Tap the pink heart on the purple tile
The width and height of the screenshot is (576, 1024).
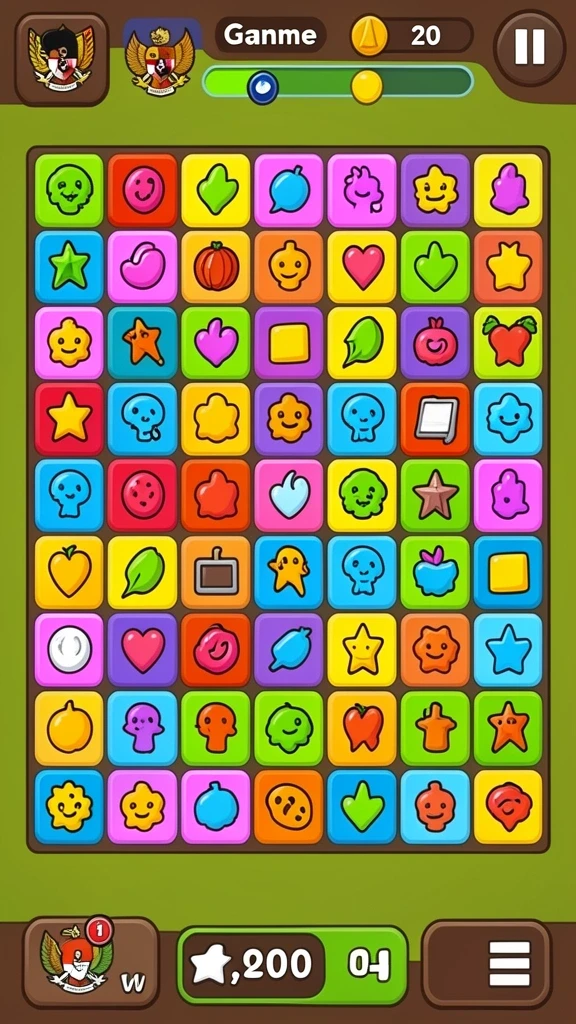[x=143, y=649]
